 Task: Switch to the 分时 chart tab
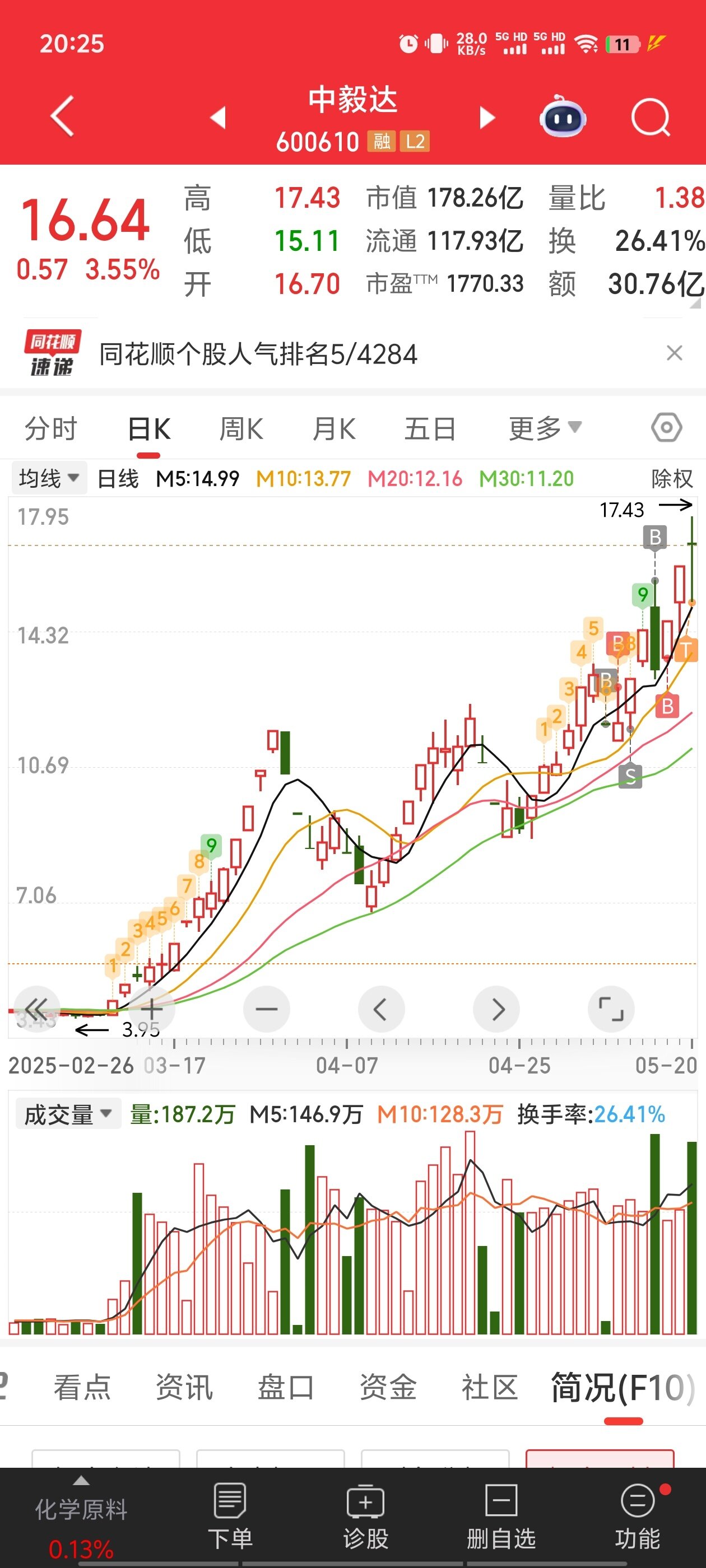(x=50, y=428)
